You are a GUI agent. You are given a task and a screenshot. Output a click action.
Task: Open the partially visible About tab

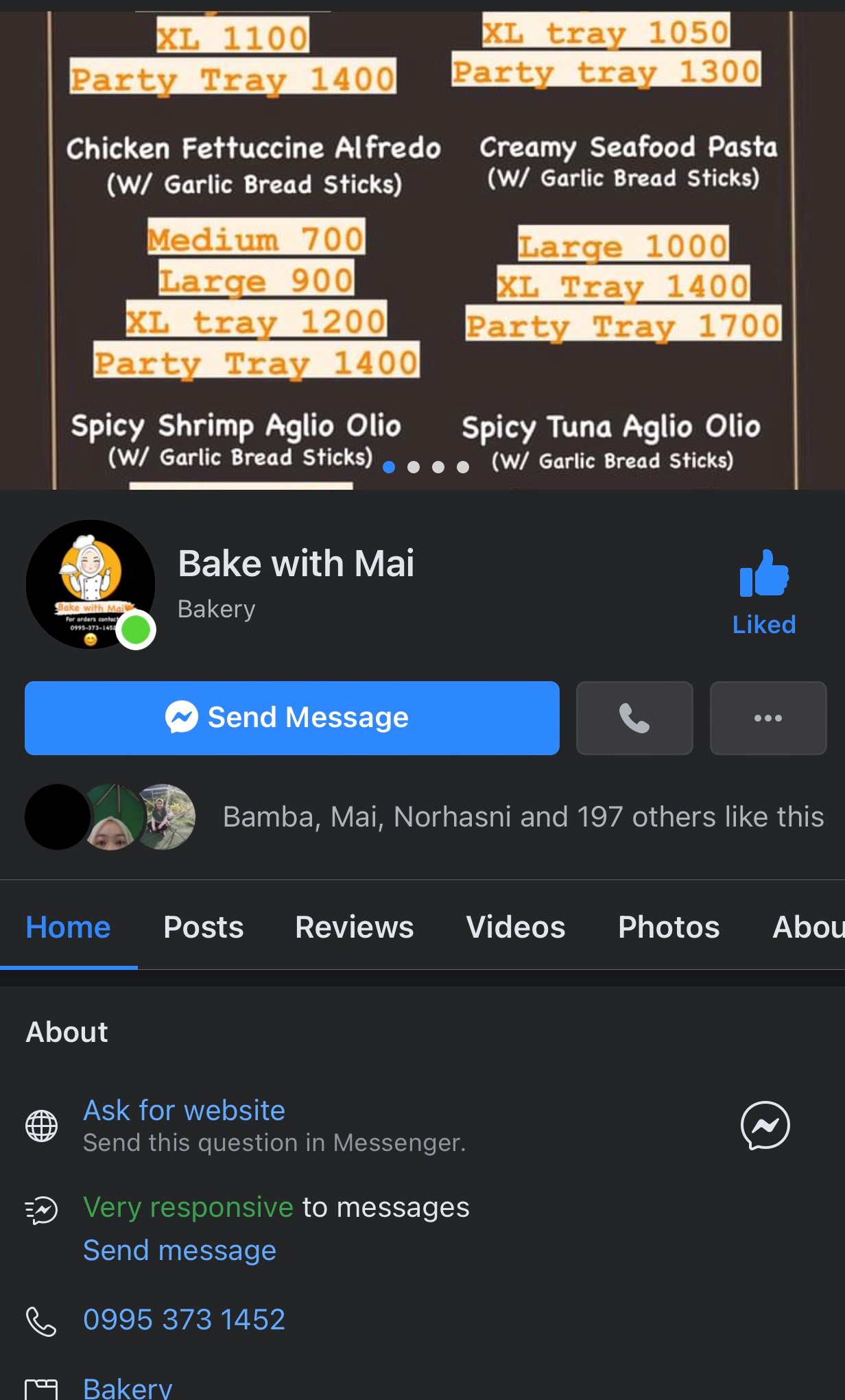click(x=808, y=927)
